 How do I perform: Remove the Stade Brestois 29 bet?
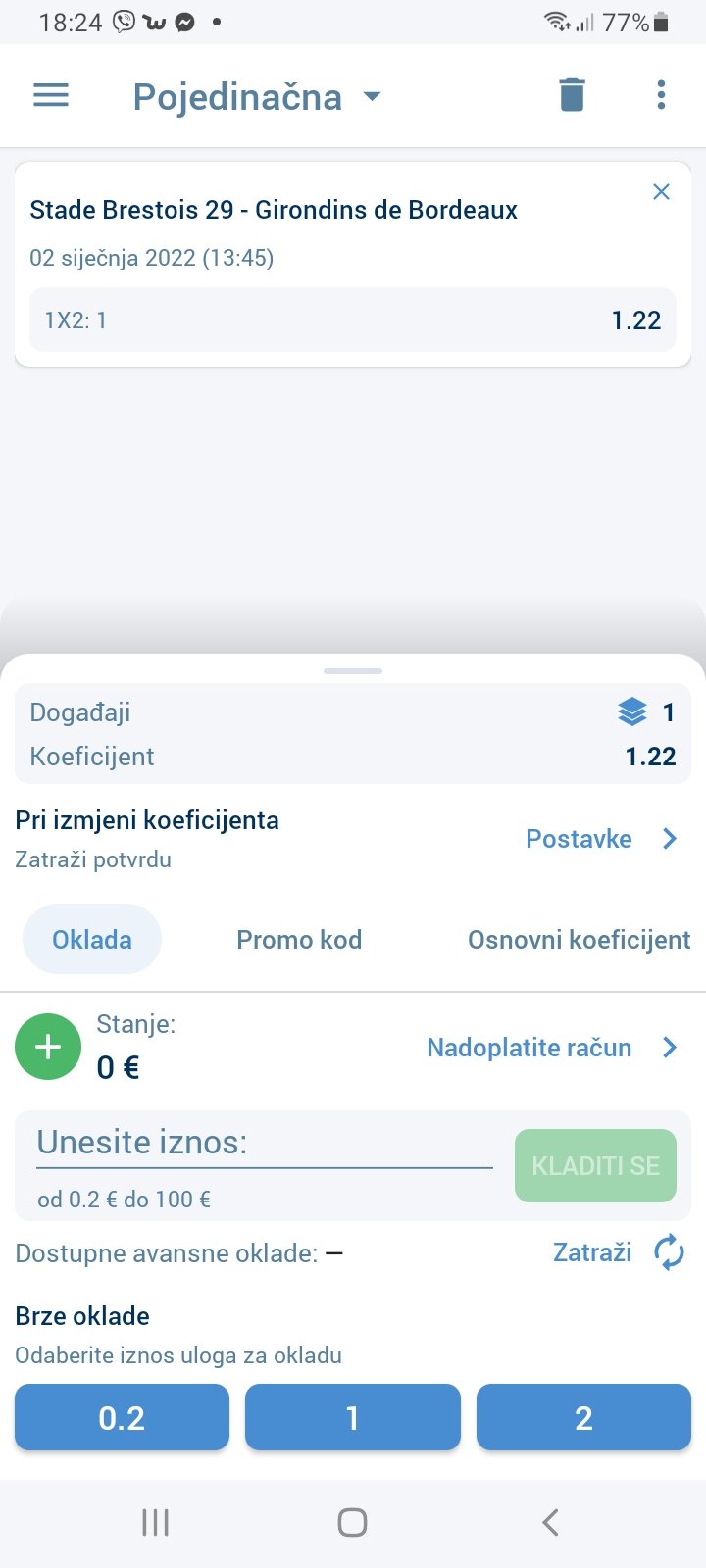click(661, 192)
